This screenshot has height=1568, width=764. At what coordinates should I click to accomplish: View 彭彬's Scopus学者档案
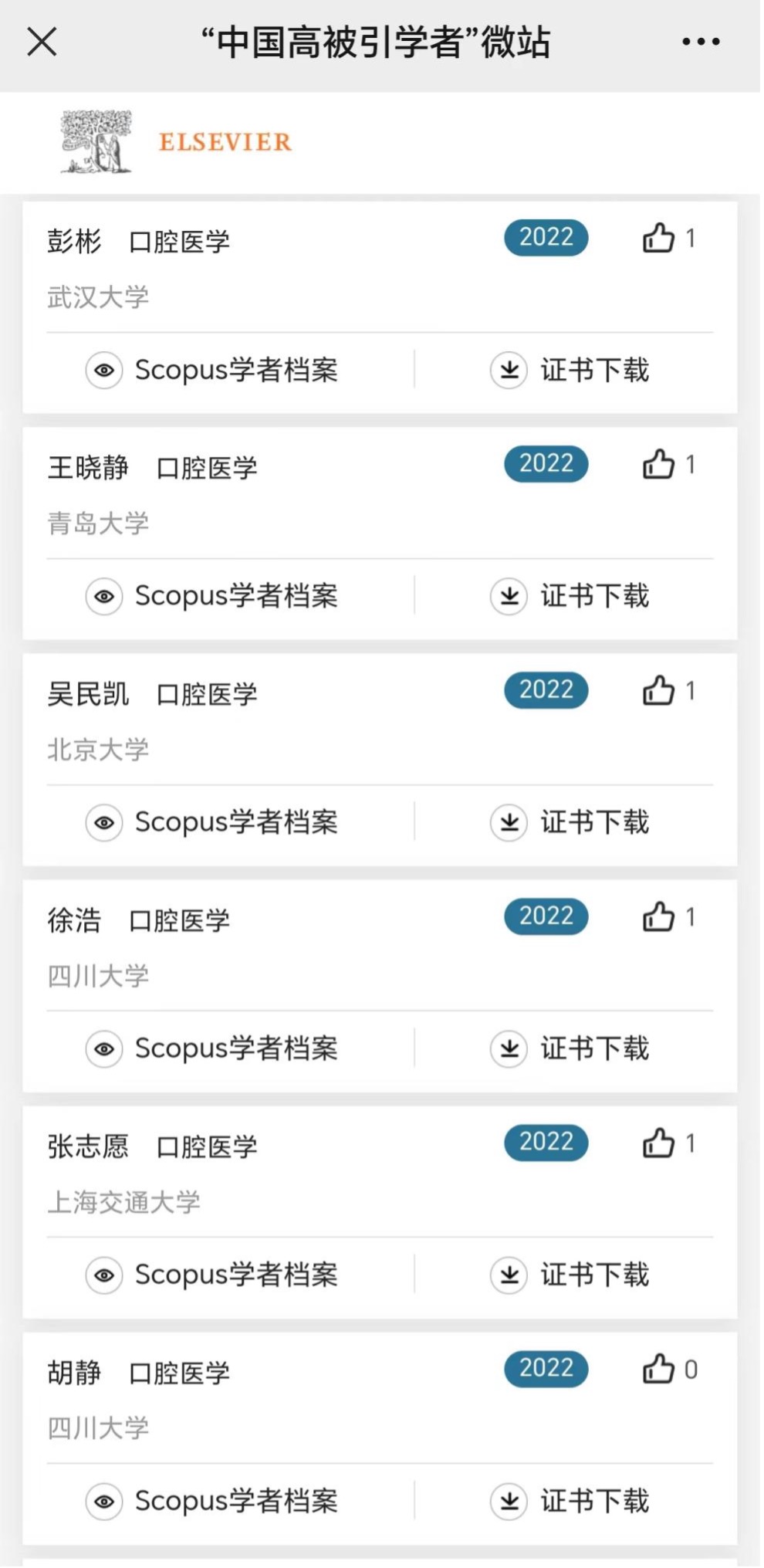[212, 370]
